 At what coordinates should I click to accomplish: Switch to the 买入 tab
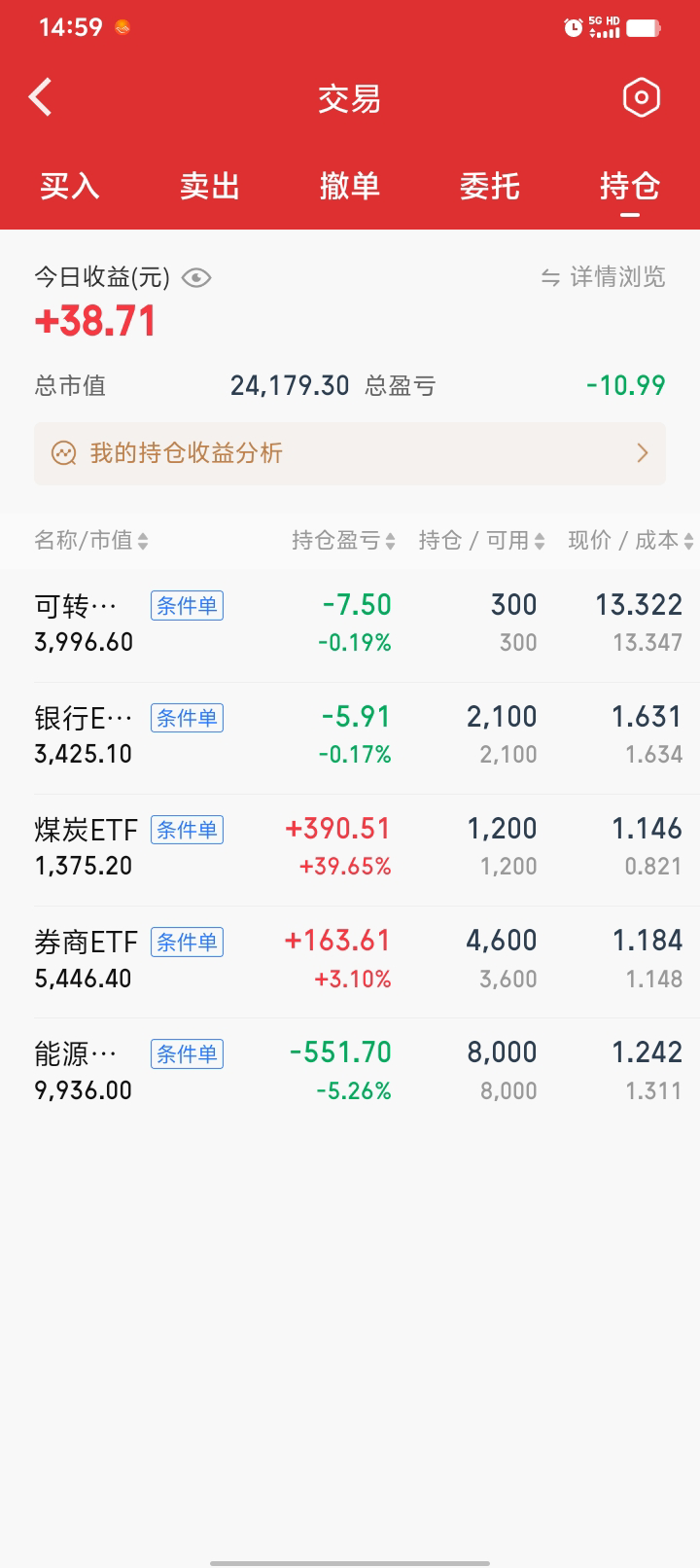(70, 186)
